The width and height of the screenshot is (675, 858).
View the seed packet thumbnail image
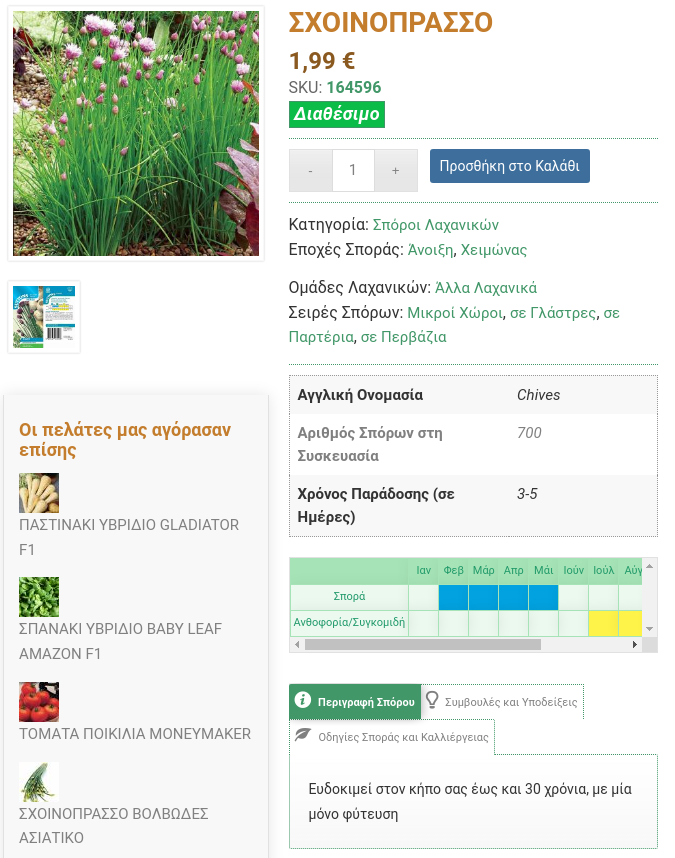(44, 317)
